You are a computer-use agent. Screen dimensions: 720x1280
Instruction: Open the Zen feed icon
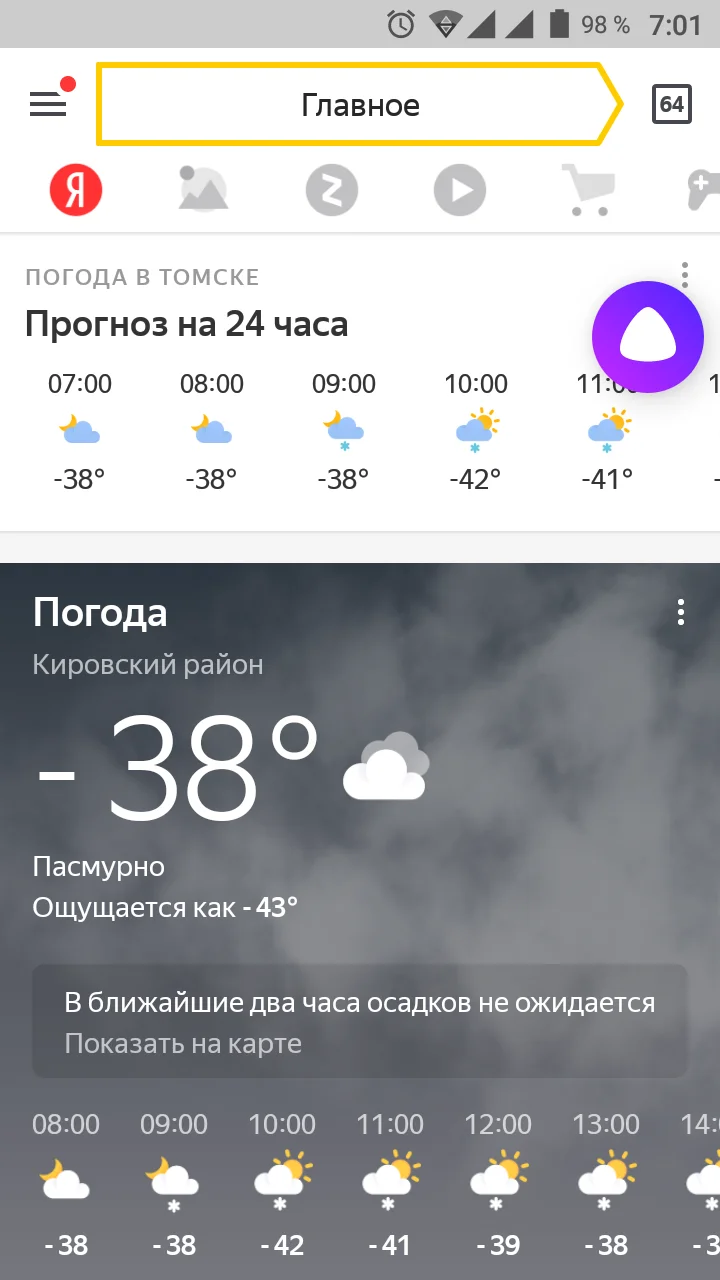[x=331, y=190]
